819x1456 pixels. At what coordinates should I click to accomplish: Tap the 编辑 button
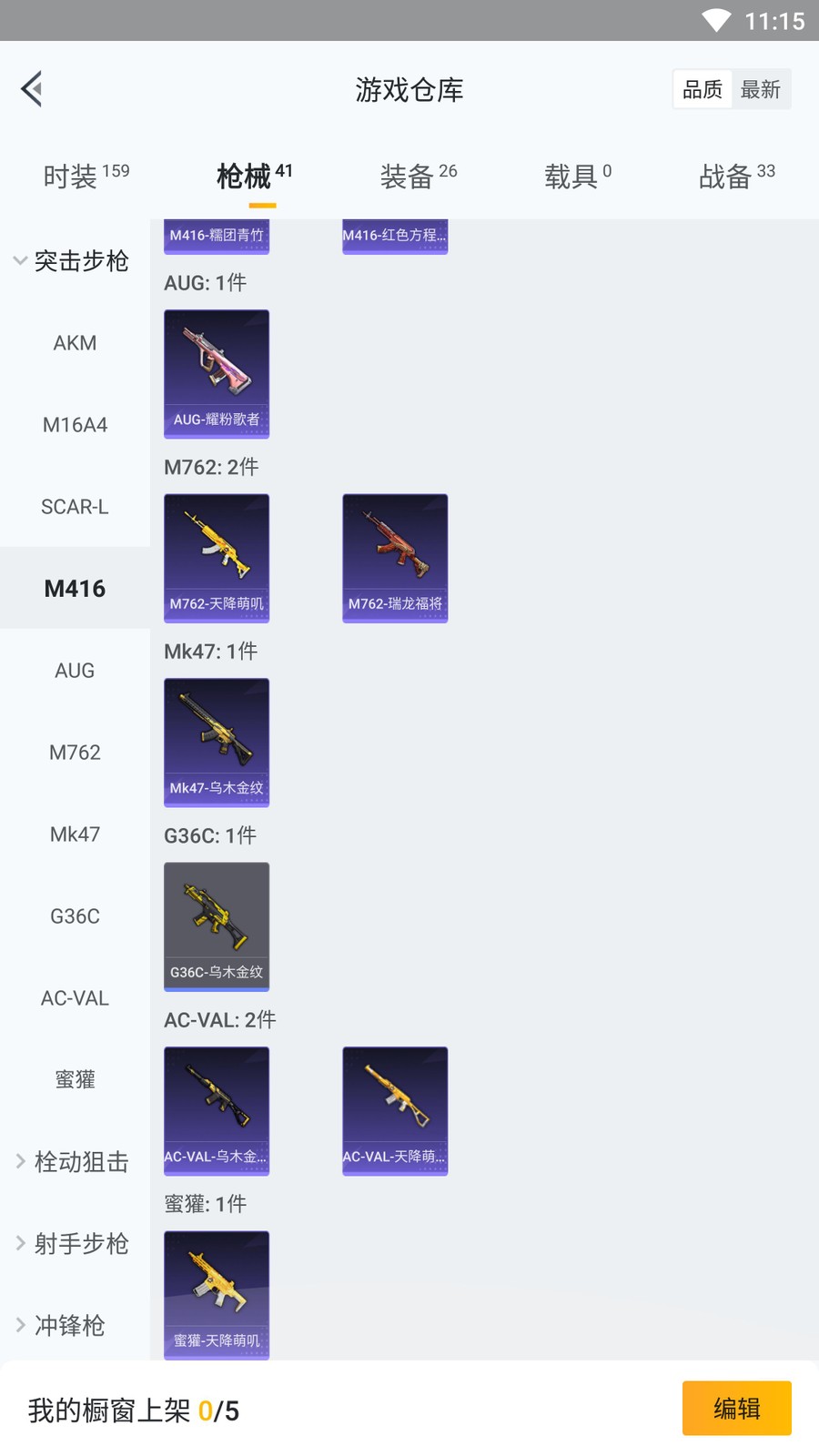click(x=736, y=1408)
